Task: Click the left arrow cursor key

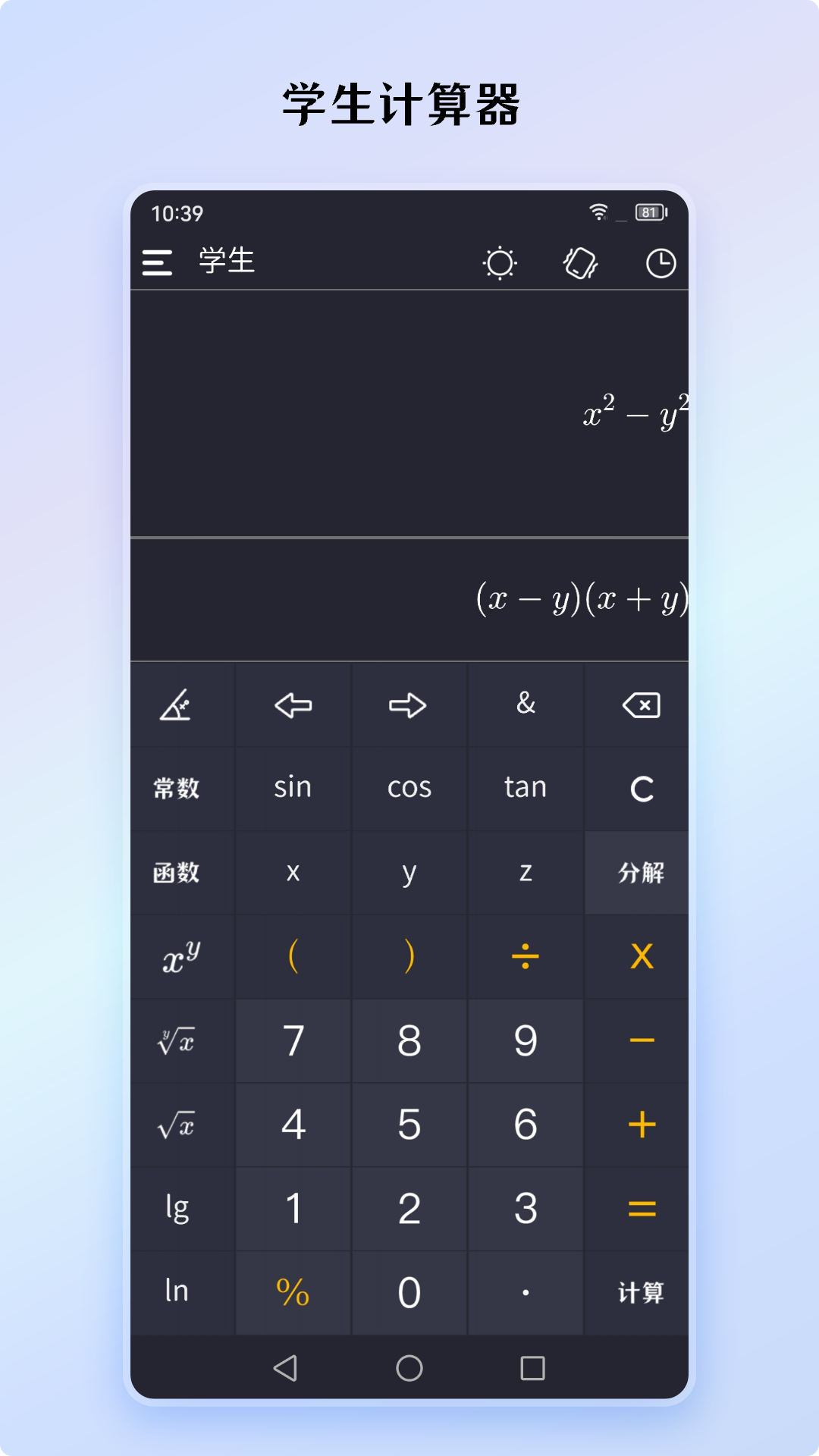Action: click(293, 704)
